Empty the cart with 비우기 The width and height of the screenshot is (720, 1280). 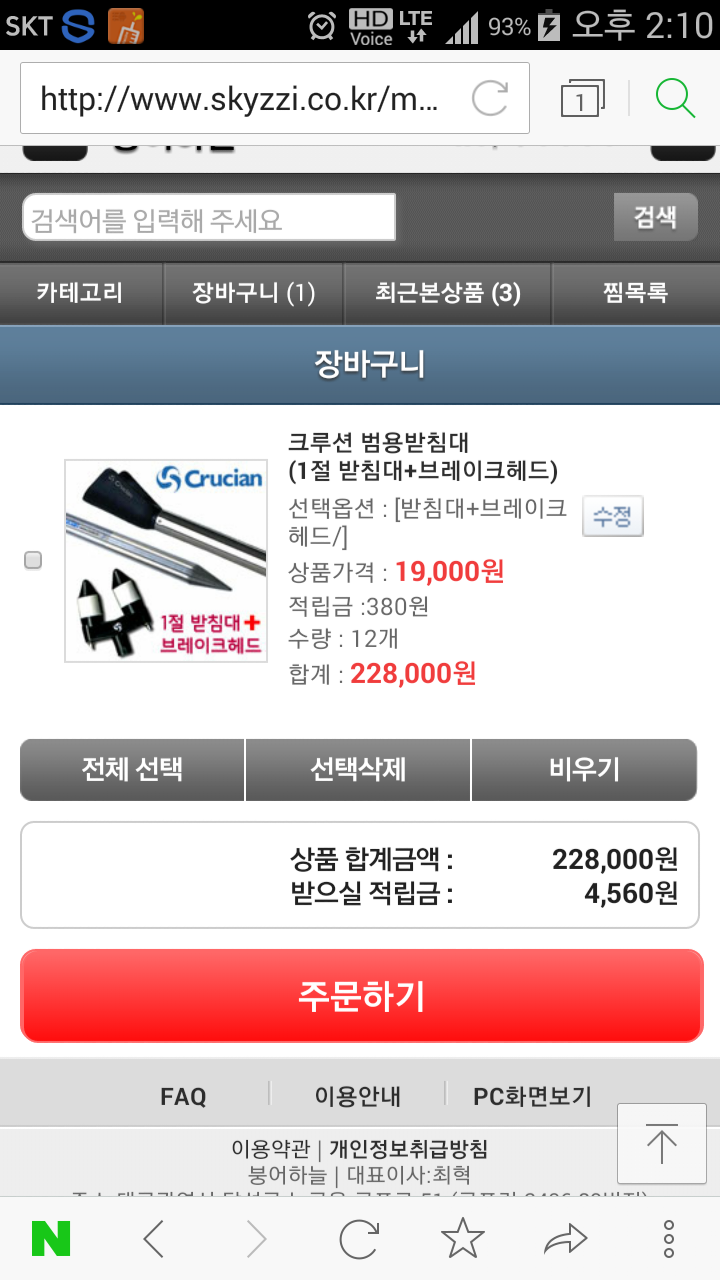[x=584, y=770]
